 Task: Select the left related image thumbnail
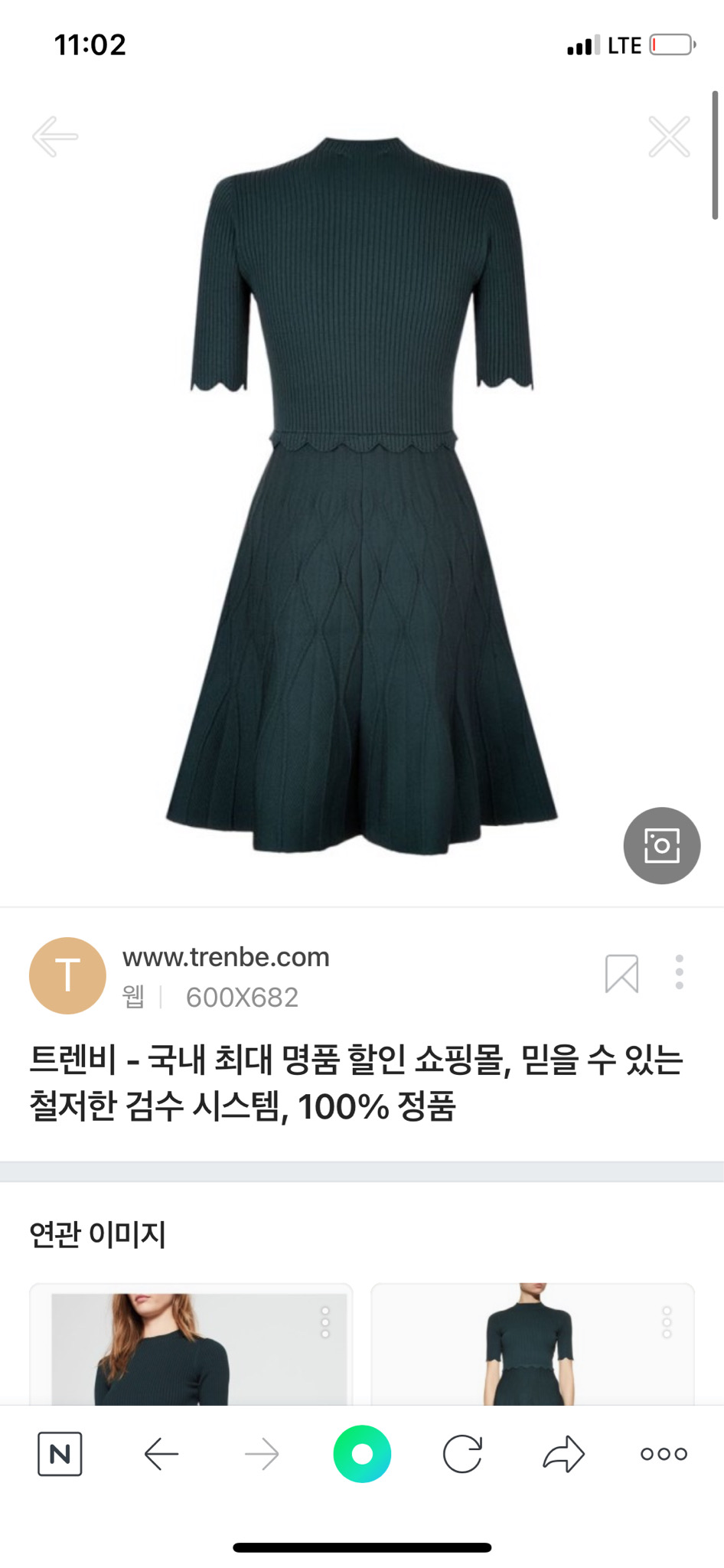[x=190, y=1347]
